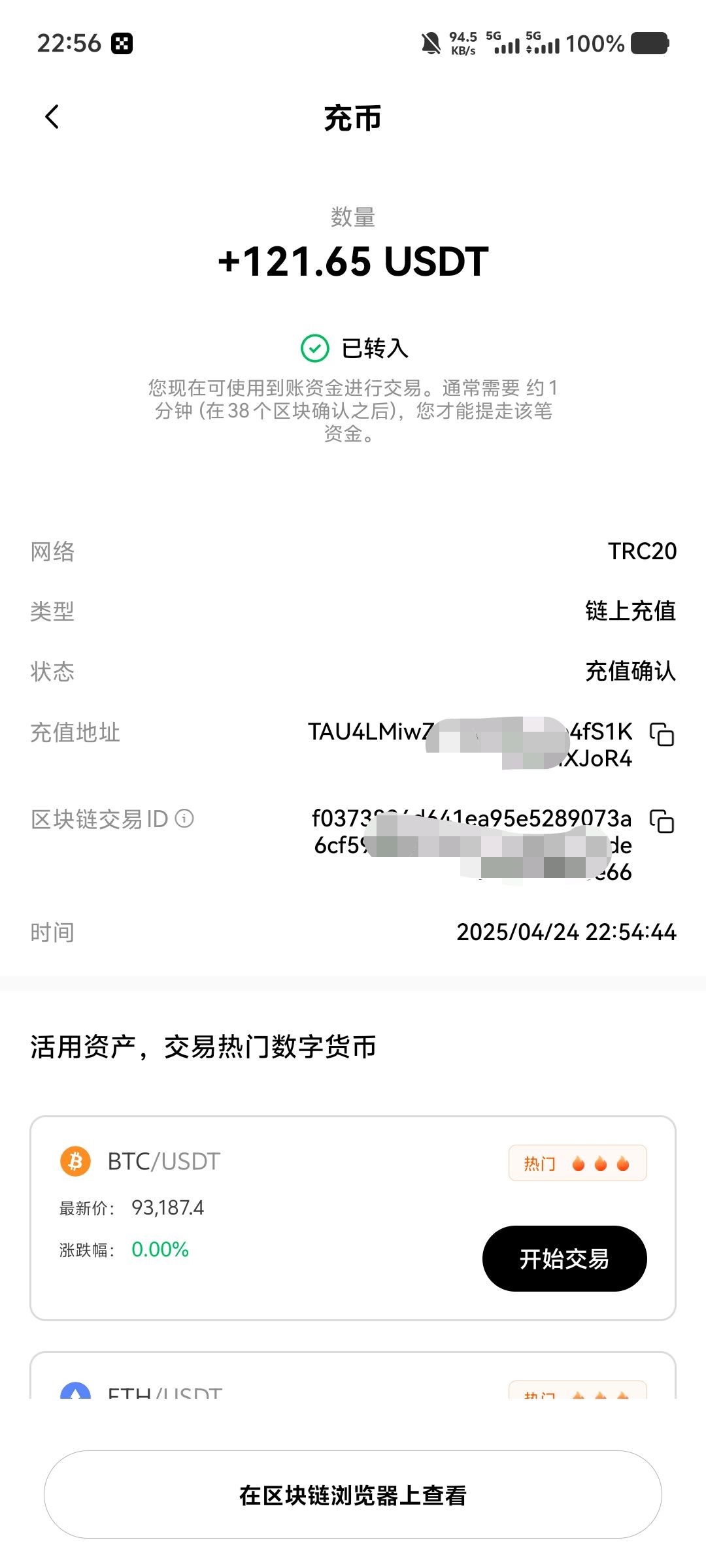Go back from the 充币 page
The image size is (706, 1568).
[x=52, y=117]
